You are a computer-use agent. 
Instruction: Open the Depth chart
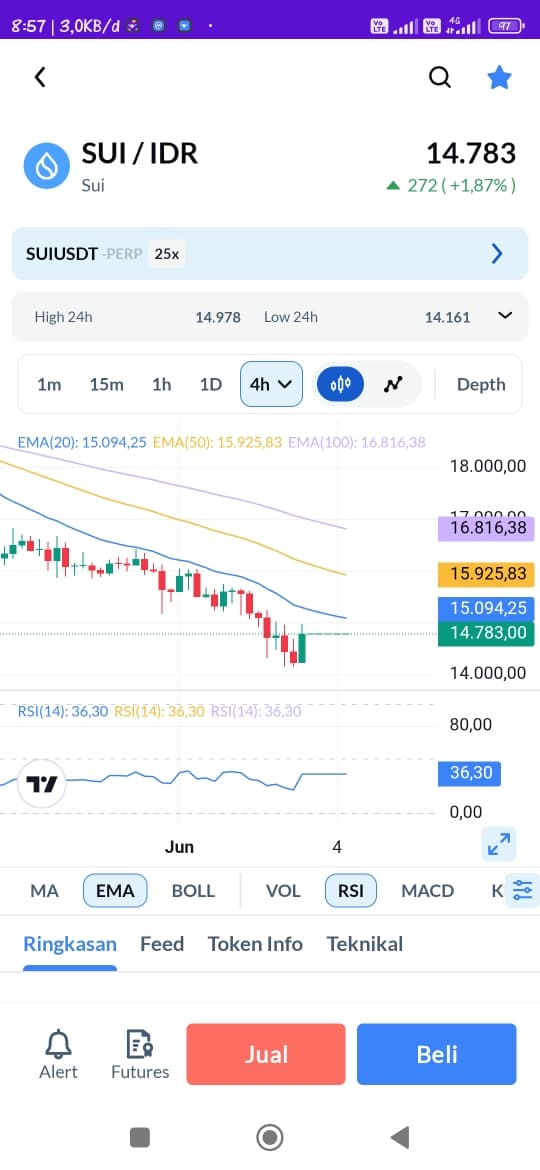pos(481,384)
